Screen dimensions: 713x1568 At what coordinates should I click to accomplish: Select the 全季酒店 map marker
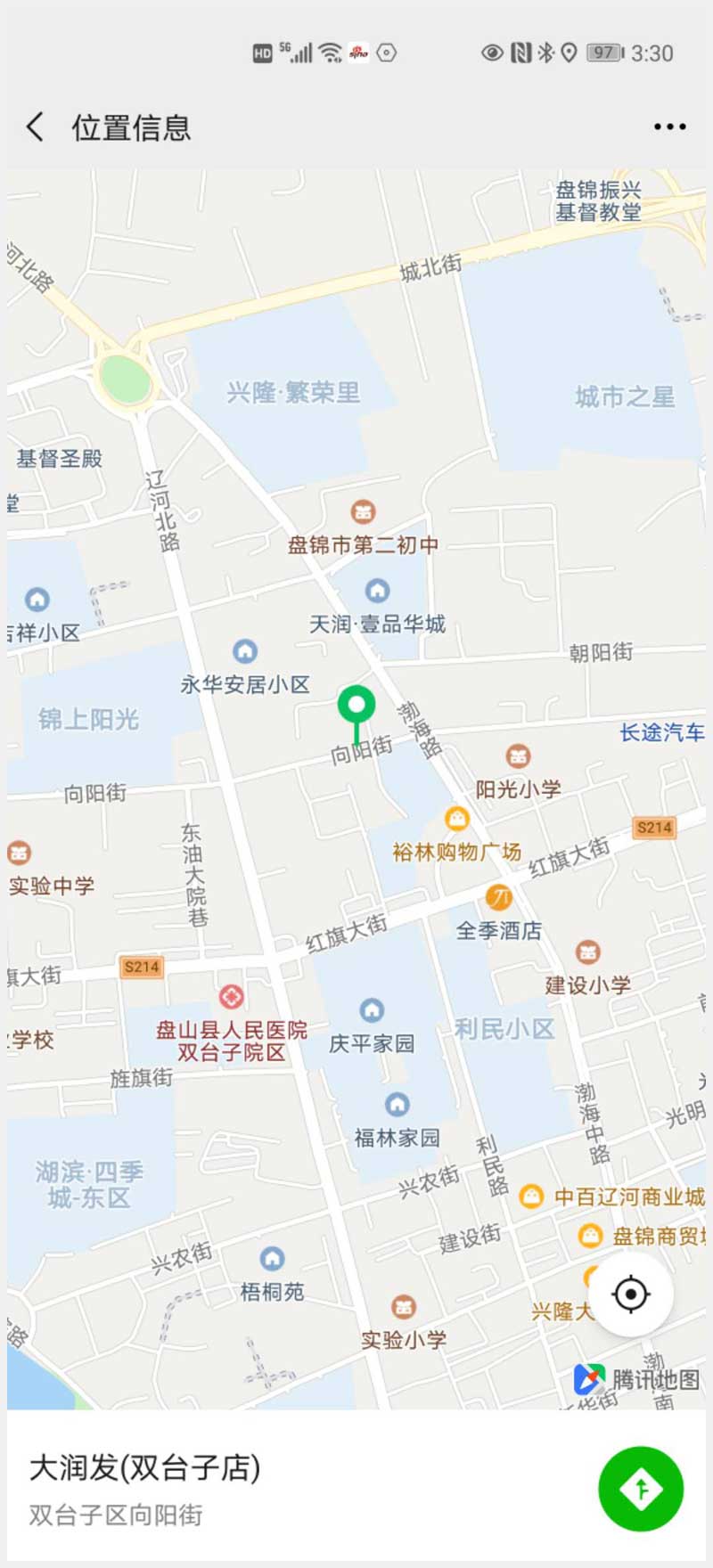pos(499,897)
